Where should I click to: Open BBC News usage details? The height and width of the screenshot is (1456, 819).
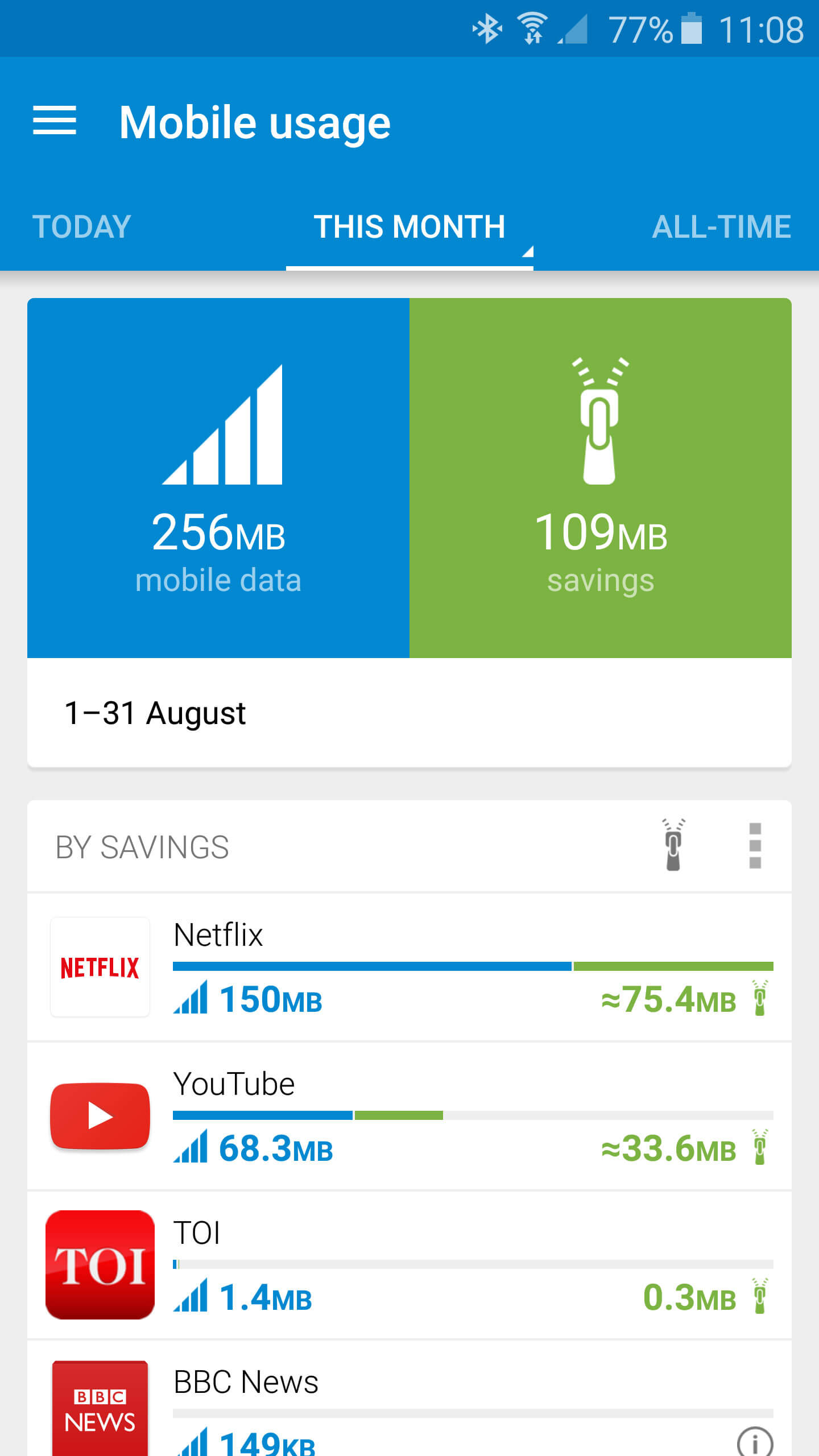click(409, 1399)
